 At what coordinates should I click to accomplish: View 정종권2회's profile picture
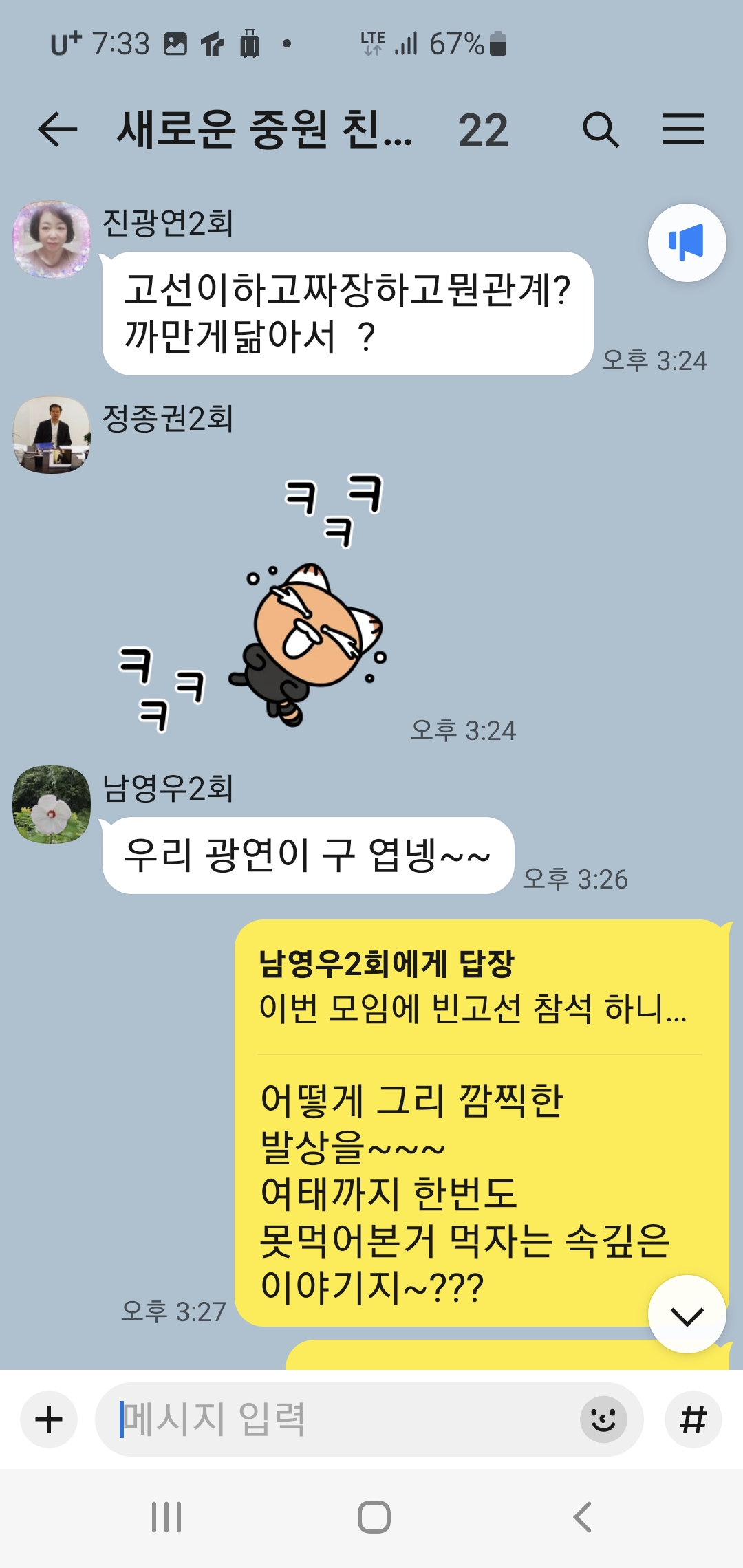coord(52,435)
